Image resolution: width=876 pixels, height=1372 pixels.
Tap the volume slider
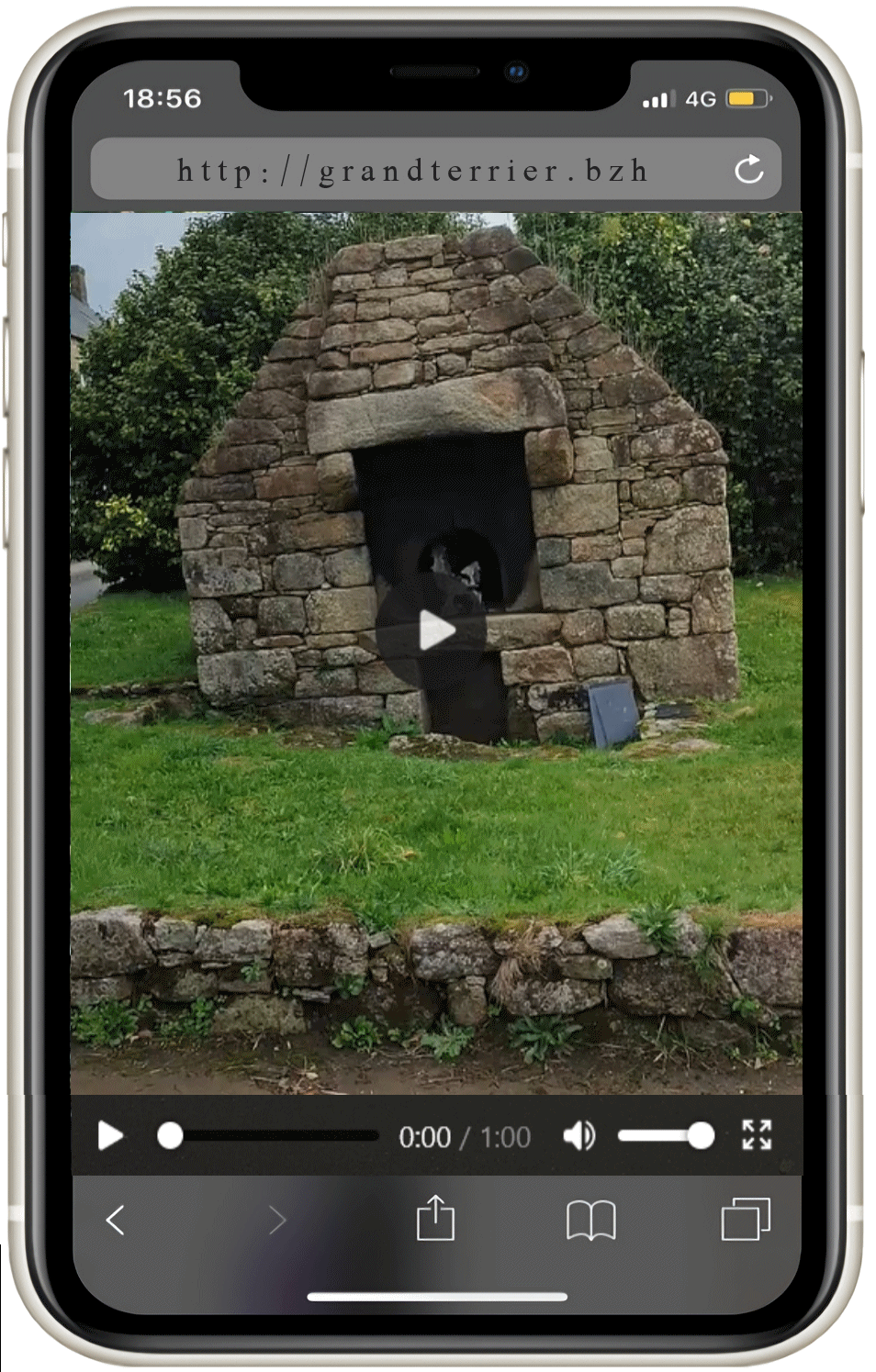[663, 1136]
